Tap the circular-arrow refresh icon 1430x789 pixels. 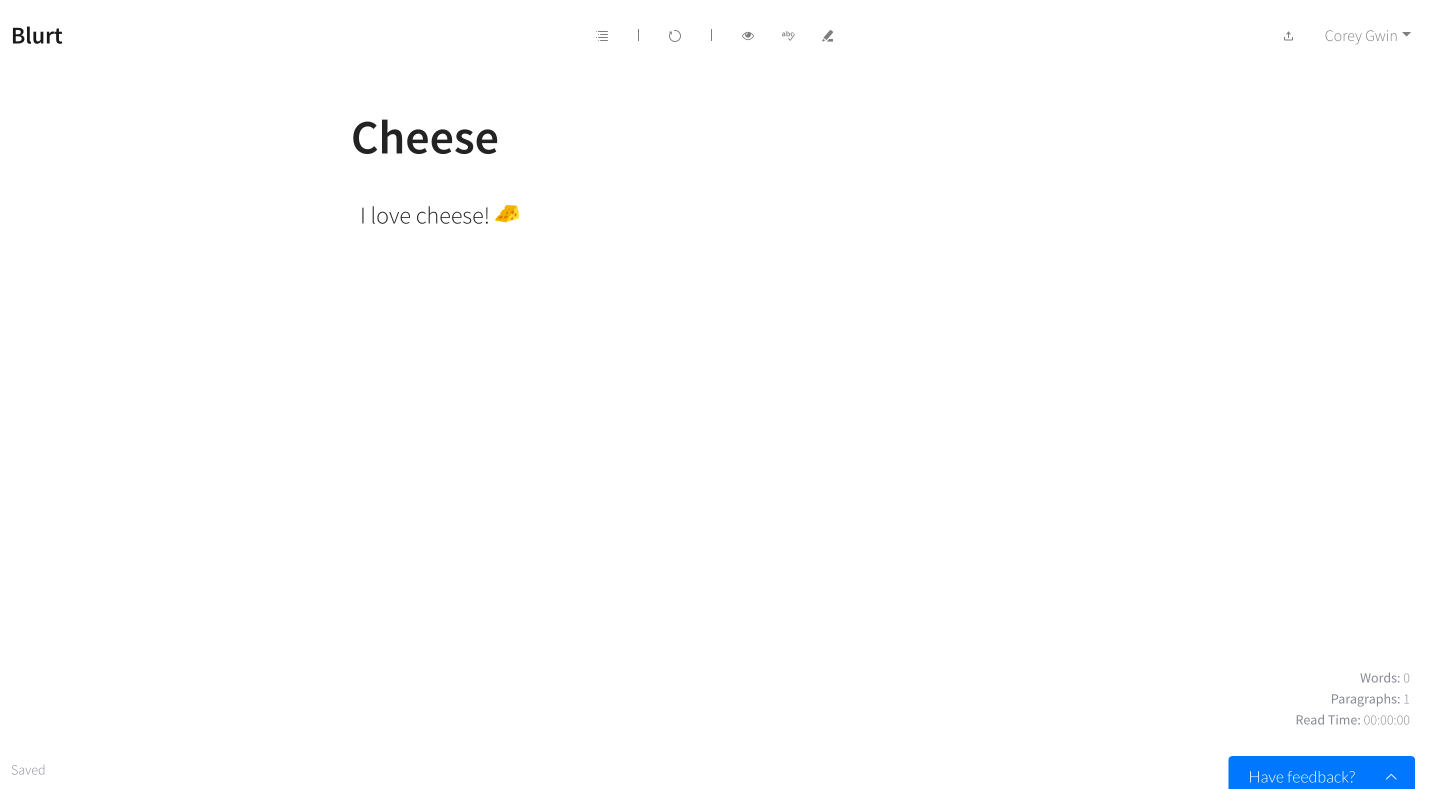pyautogui.click(x=675, y=36)
